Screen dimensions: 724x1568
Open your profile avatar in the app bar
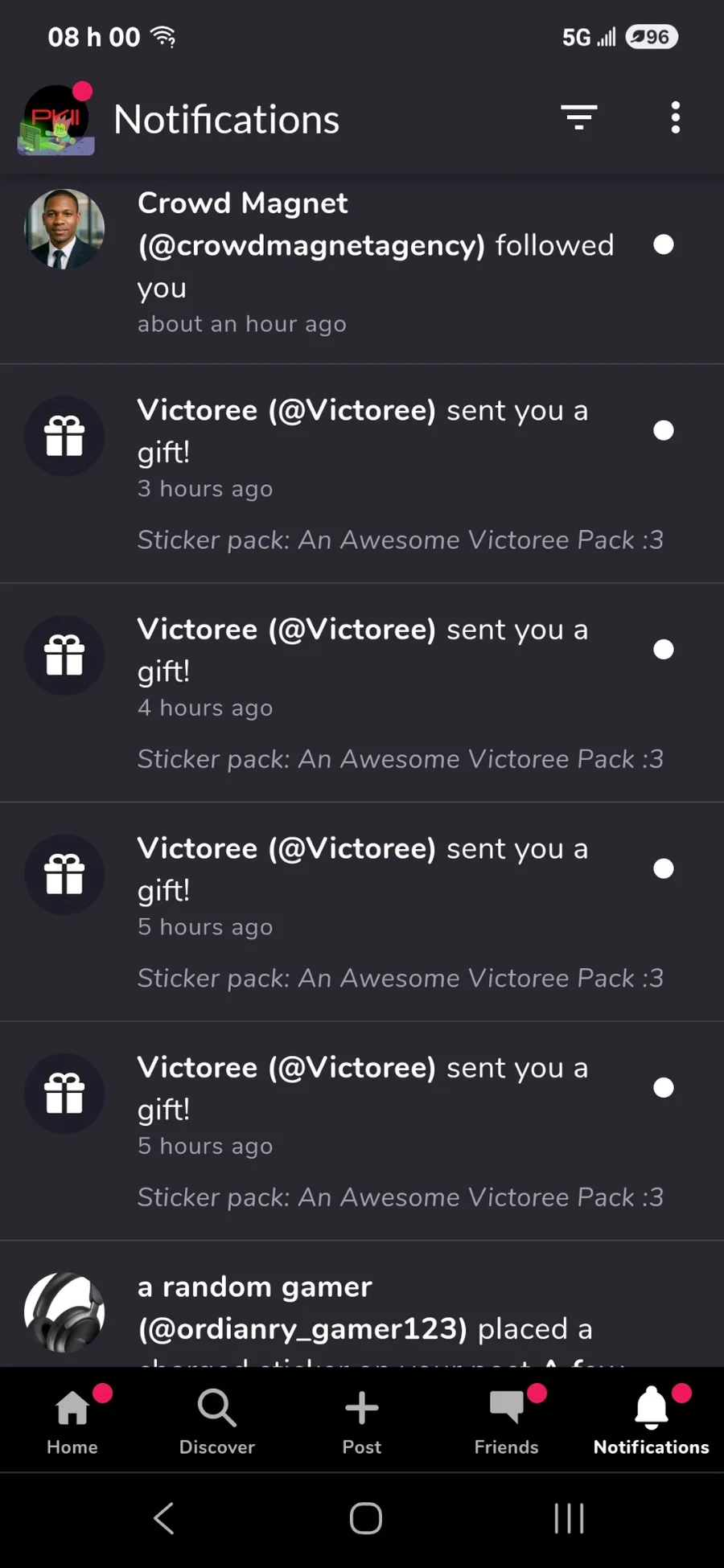pos(56,120)
